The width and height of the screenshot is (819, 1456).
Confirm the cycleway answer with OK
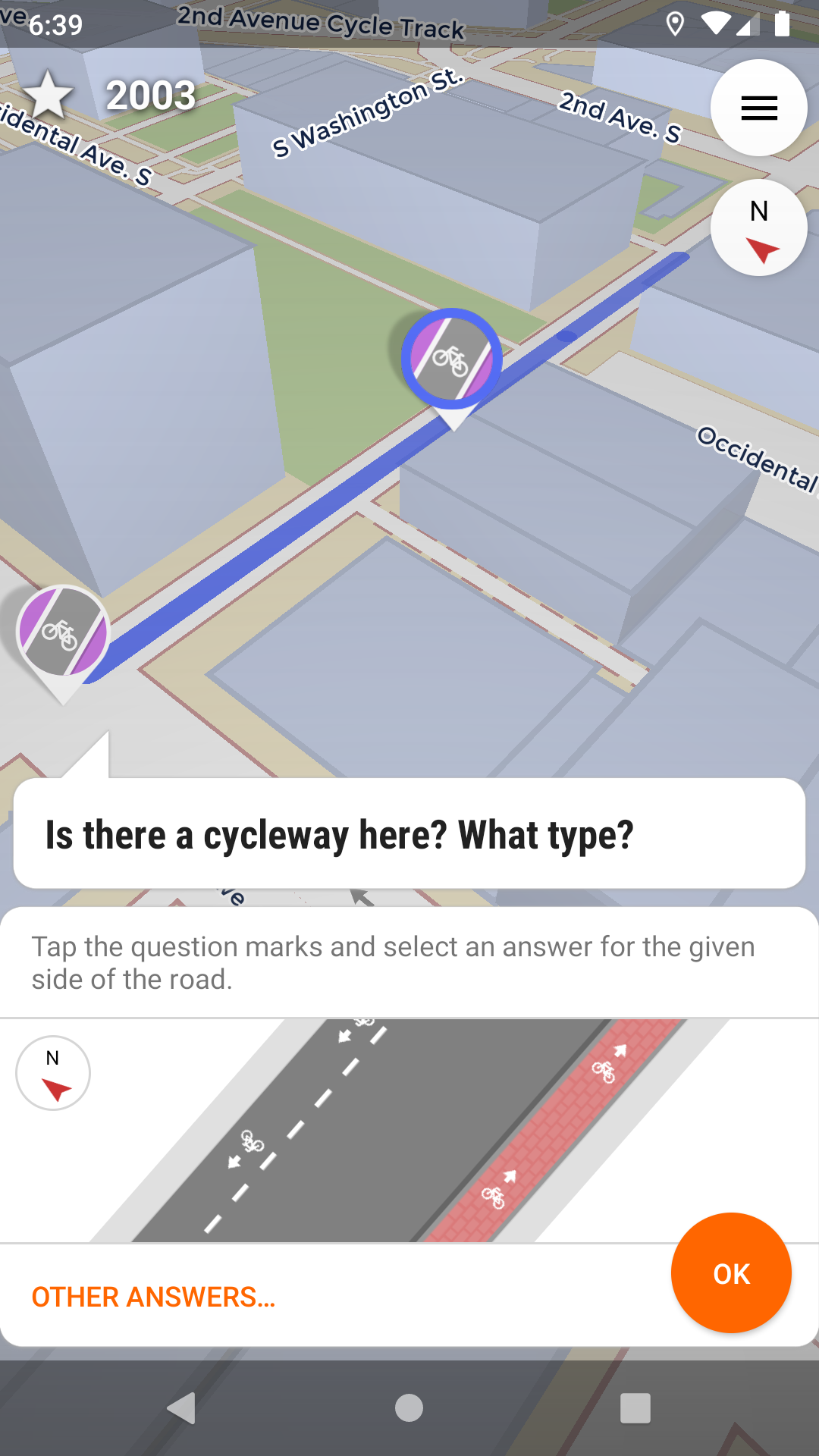pyautogui.click(x=731, y=1273)
